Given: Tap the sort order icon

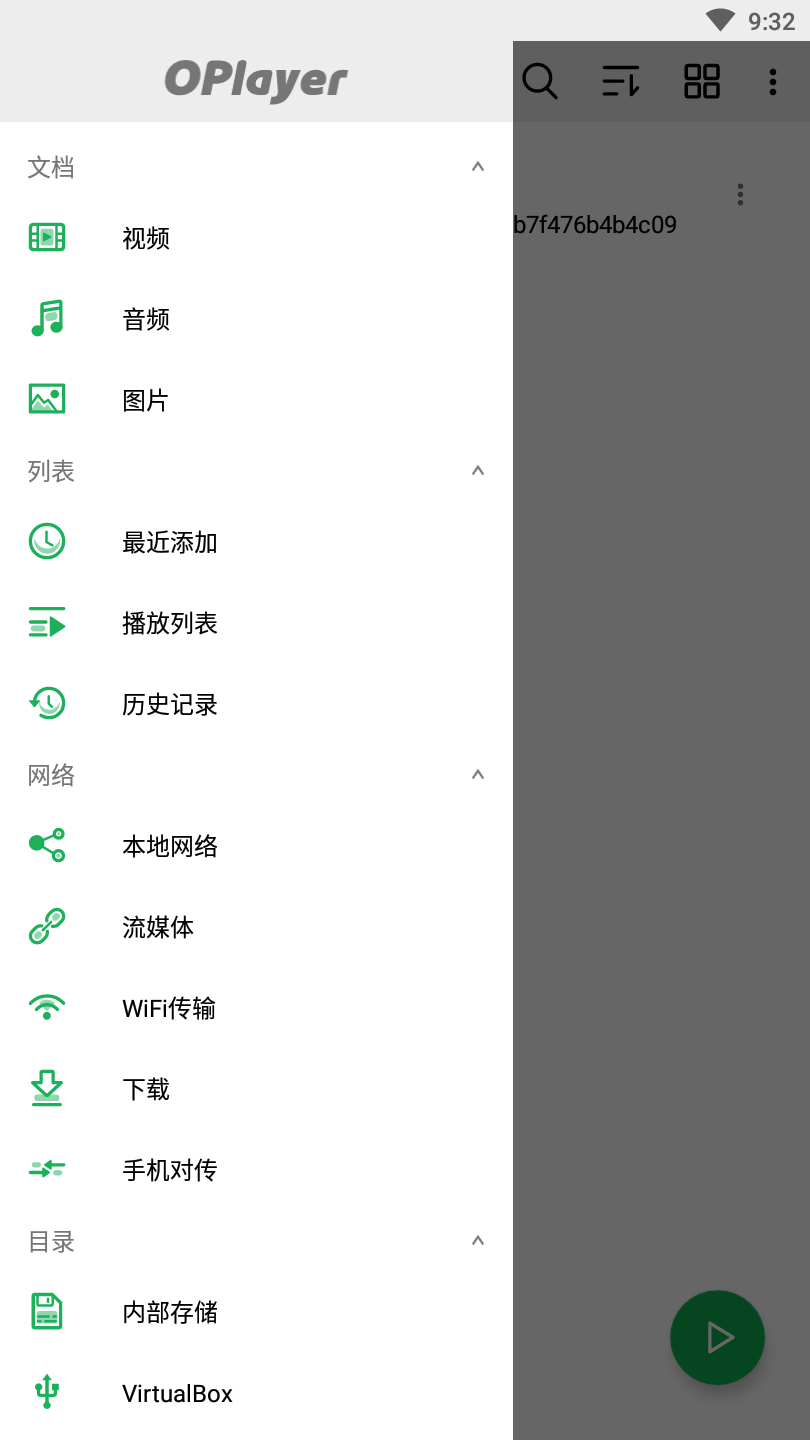Looking at the screenshot, I should coord(621,81).
